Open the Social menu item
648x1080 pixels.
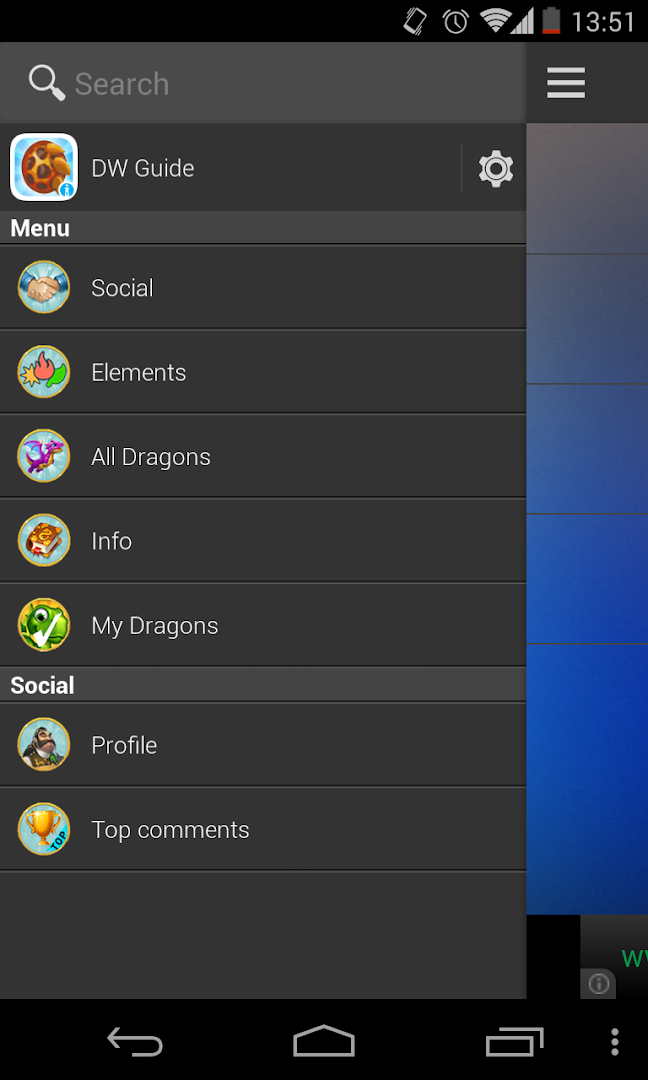[262, 288]
